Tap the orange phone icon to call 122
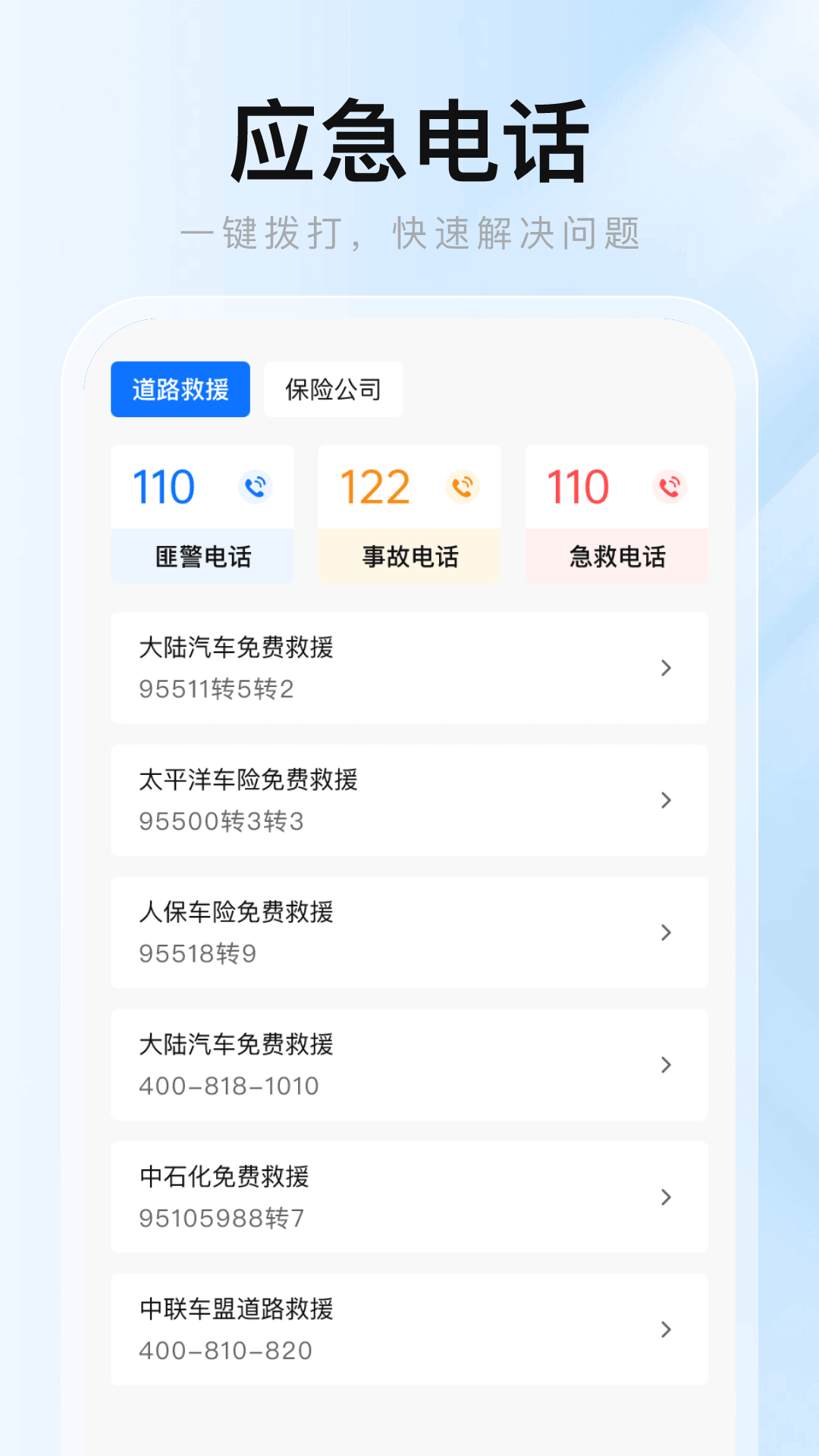Screen dimensions: 819x1456 (x=464, y=486)
